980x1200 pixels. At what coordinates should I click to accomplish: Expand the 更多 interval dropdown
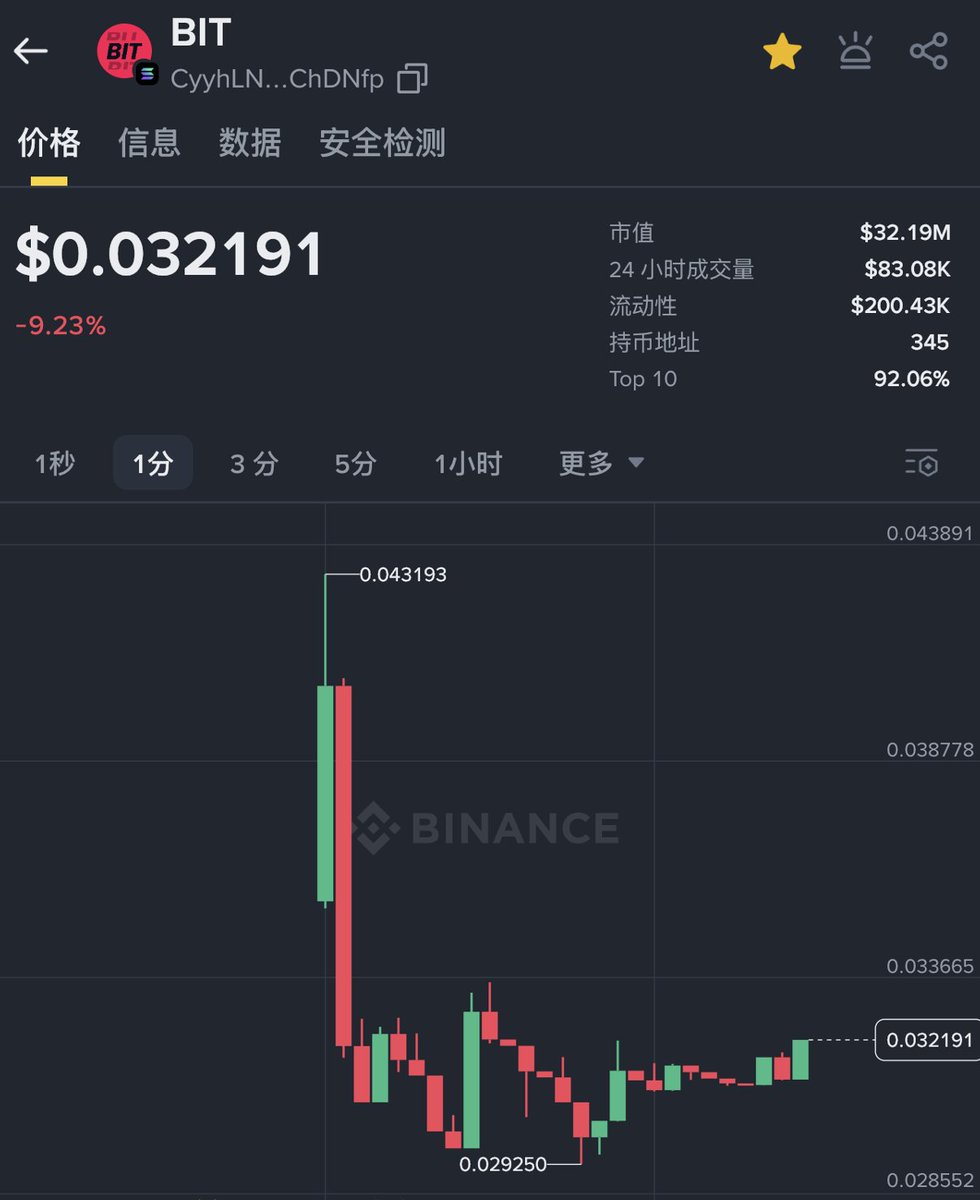coord(601,463)
